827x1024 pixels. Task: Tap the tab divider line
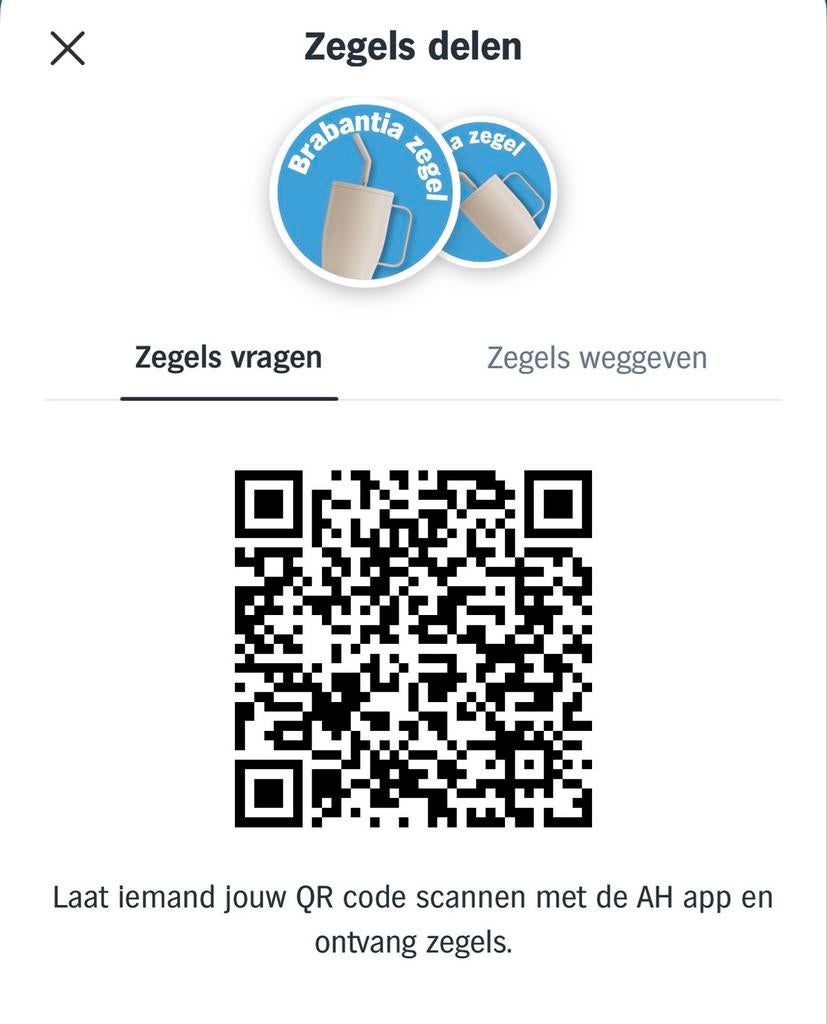coord(413,397)
